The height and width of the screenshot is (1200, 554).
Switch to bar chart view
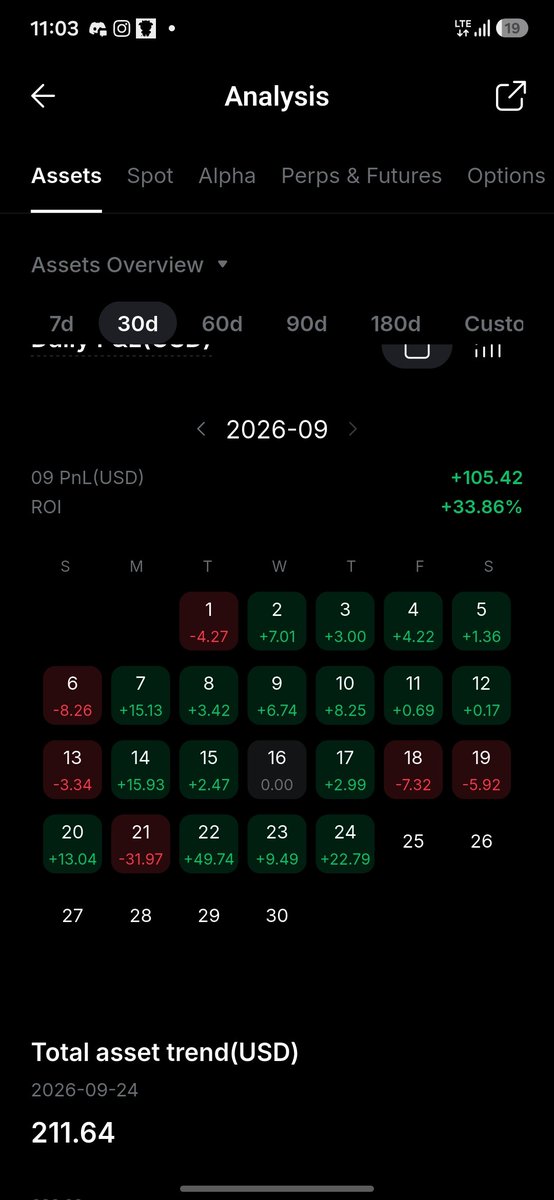[x=487, y=350]
